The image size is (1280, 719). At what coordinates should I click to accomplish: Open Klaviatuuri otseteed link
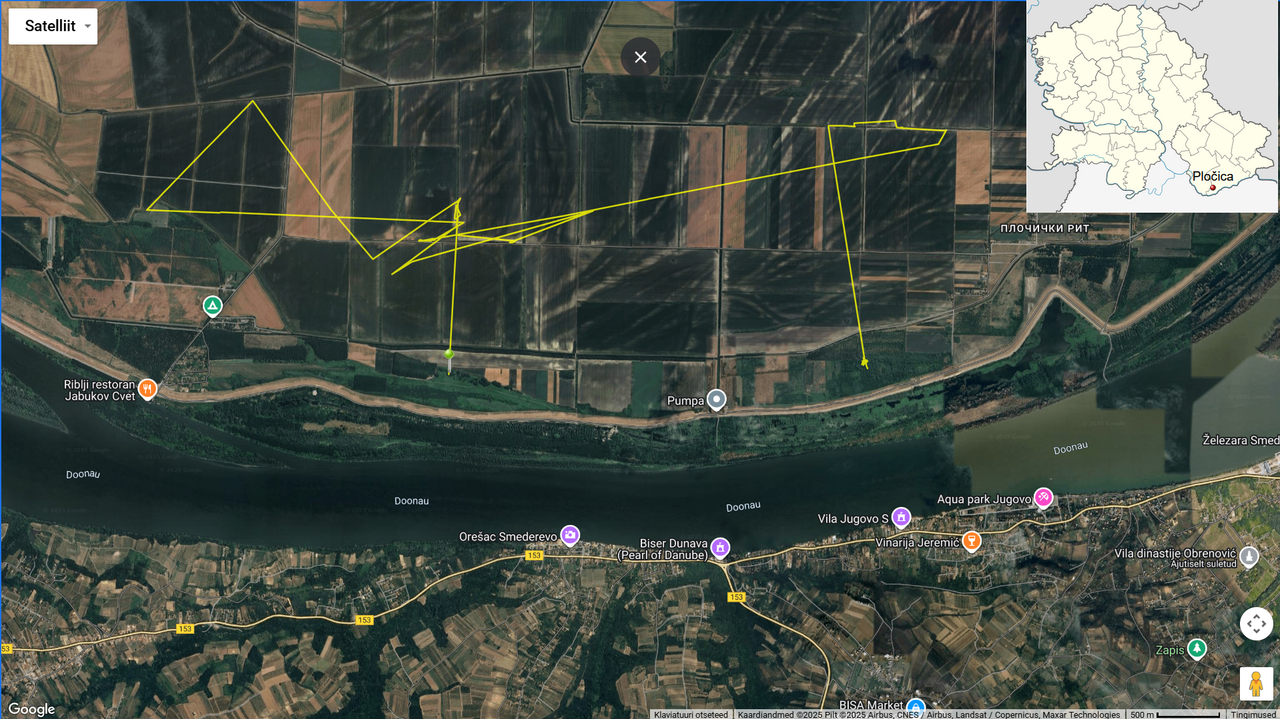[691, 714]
